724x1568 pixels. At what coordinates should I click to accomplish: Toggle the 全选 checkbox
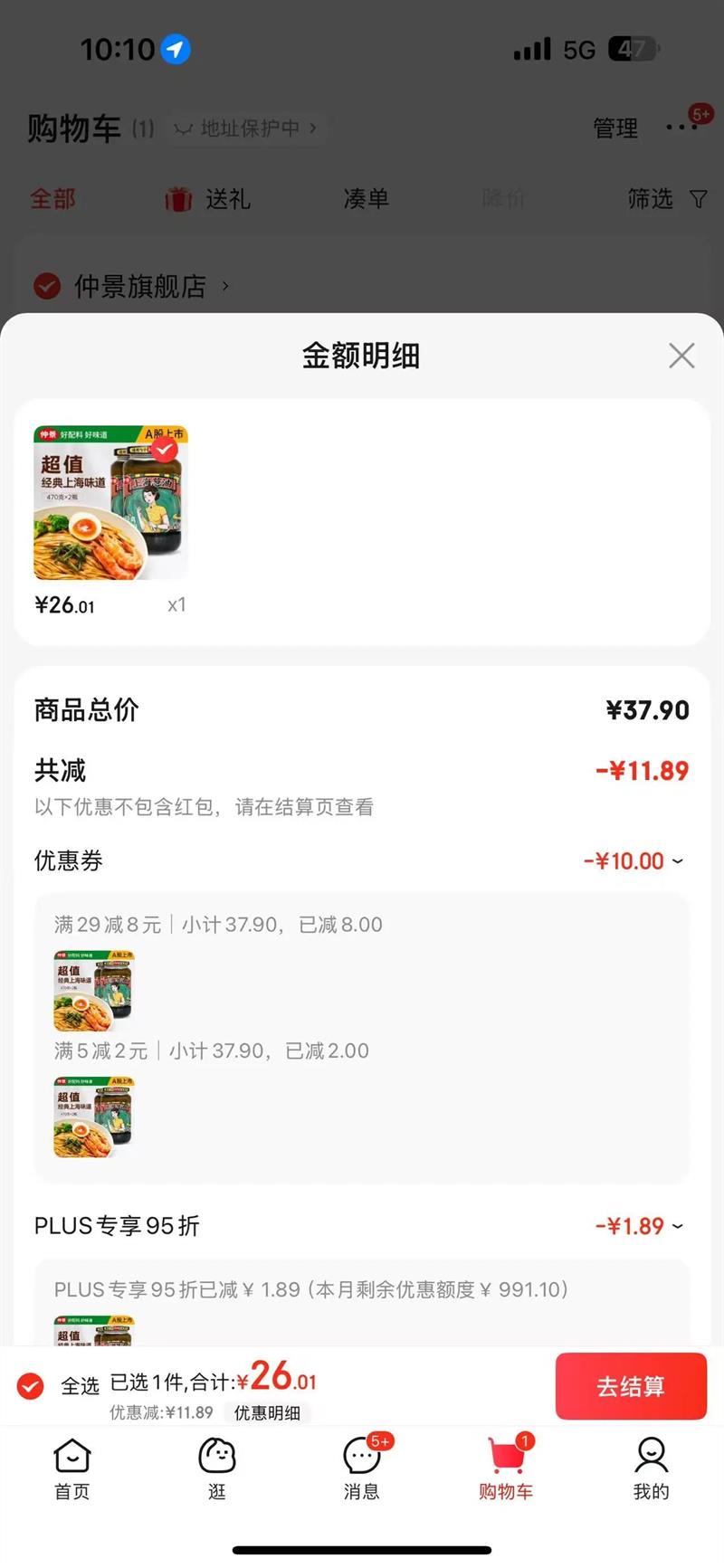31,1385
